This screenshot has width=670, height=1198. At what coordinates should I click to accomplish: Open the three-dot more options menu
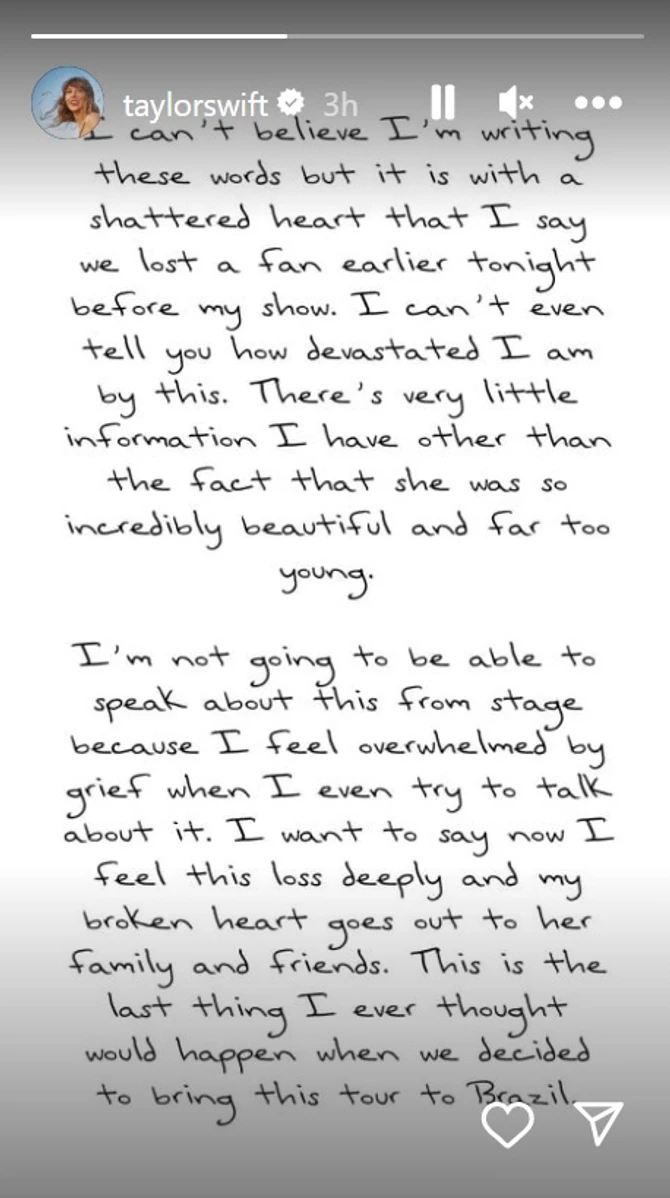click(x=599, y=102)
